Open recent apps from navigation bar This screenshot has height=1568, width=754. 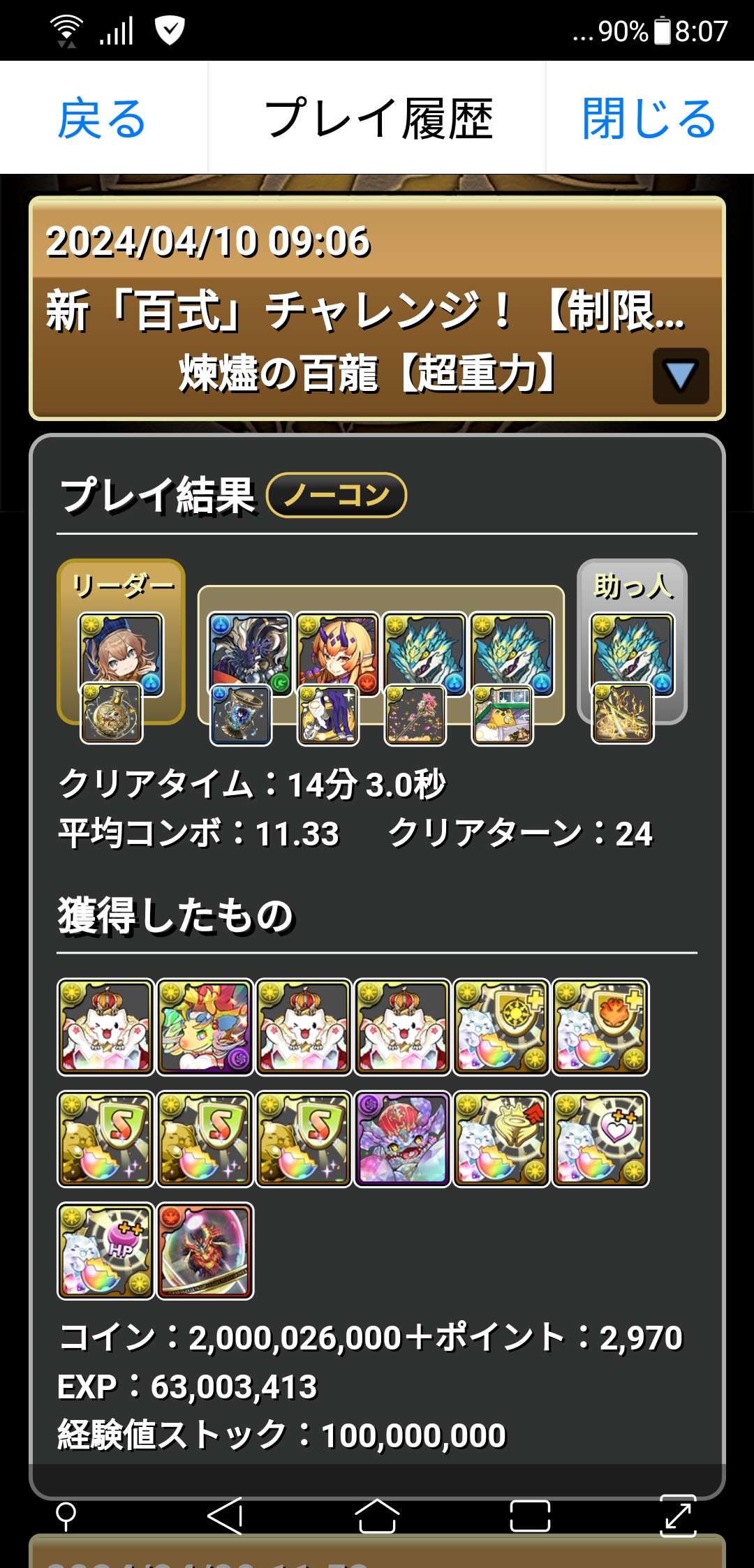point(530,1516)
